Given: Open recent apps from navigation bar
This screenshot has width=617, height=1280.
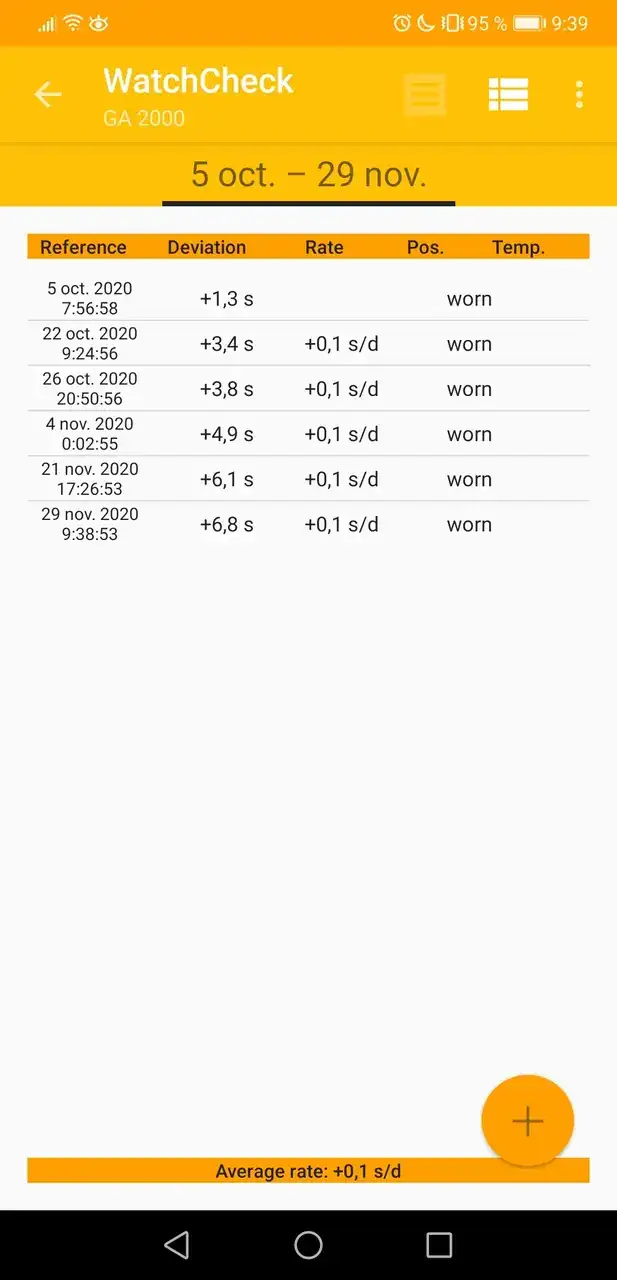Looking at the screenshot, I should coord(439,1244).
